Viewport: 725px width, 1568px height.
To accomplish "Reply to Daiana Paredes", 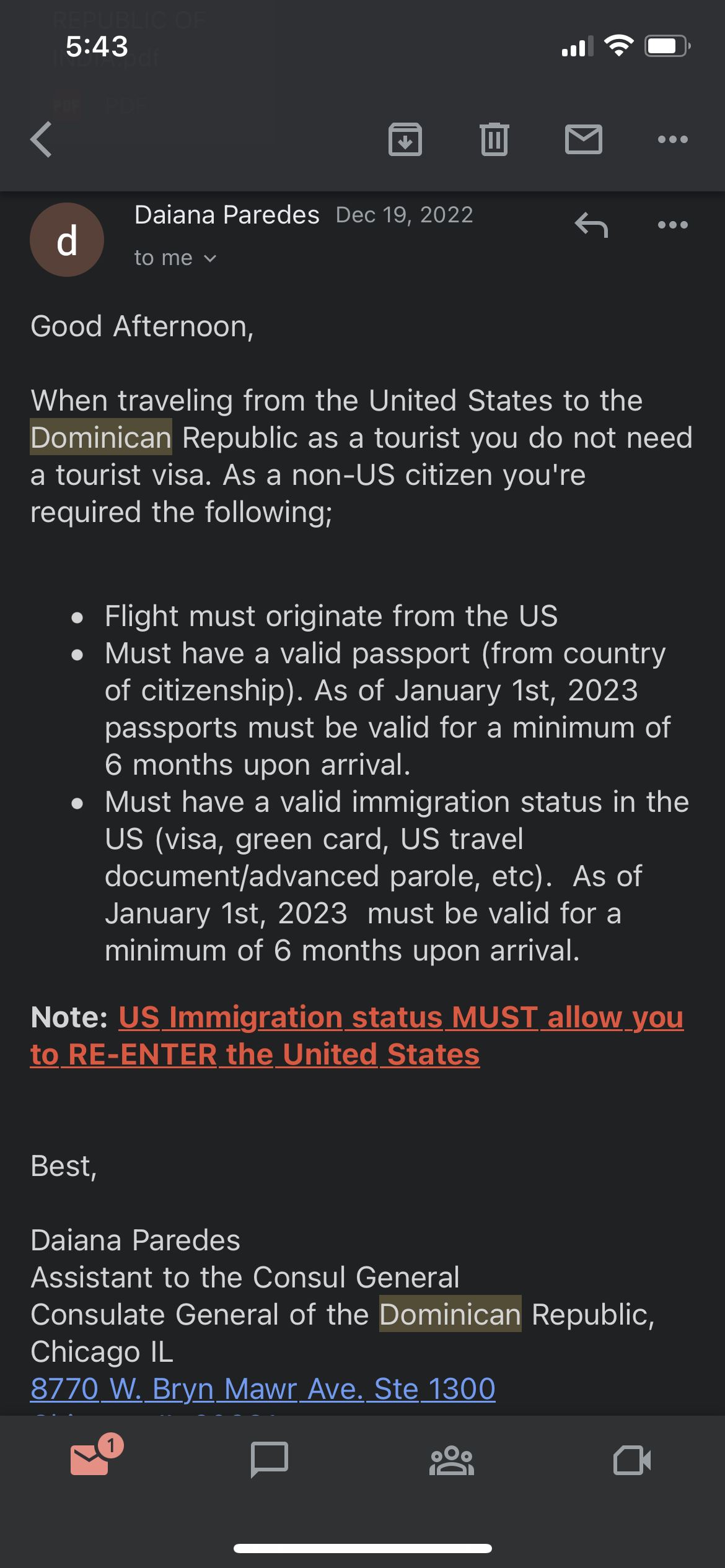I will (591, 225).
